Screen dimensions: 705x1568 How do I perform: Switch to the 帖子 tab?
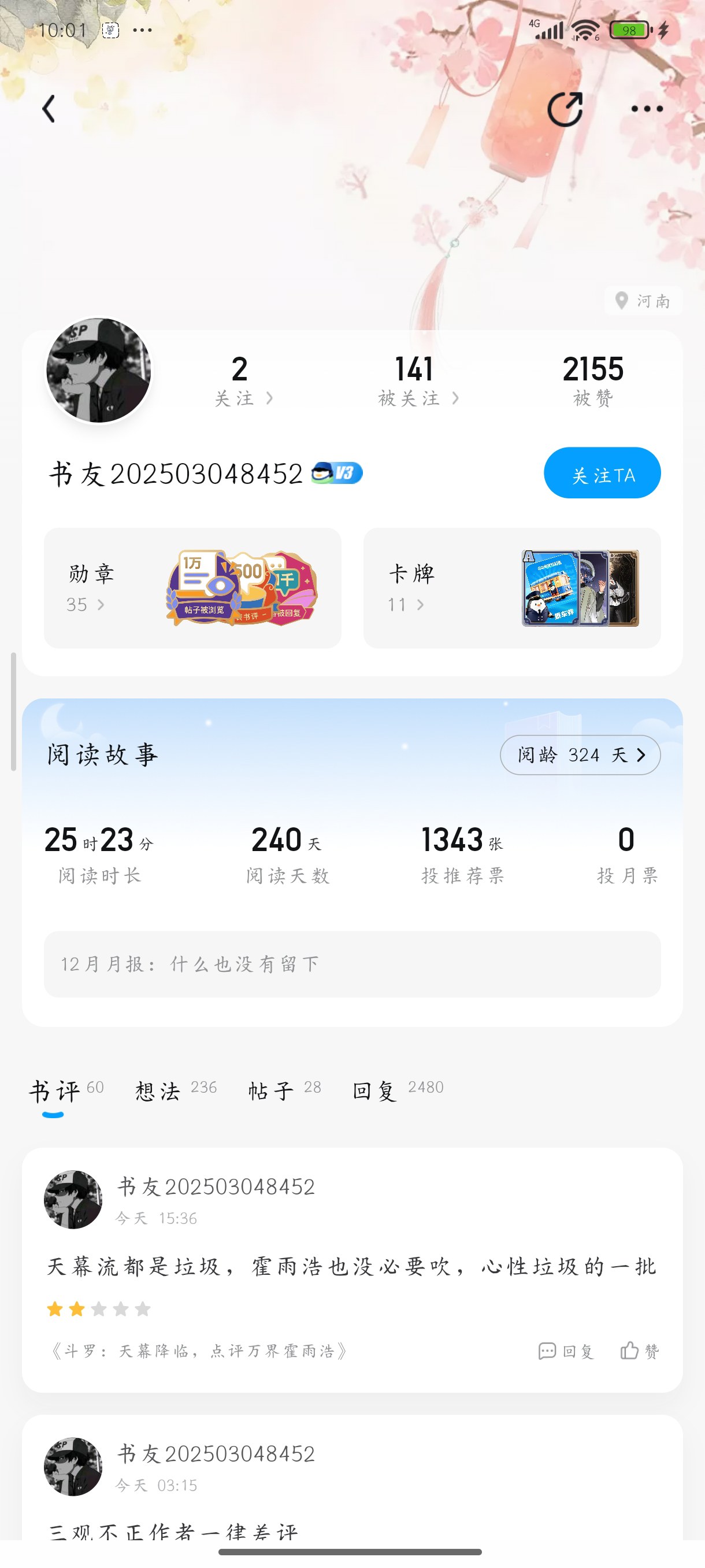pyautogui.click(x=284, y=1090)
